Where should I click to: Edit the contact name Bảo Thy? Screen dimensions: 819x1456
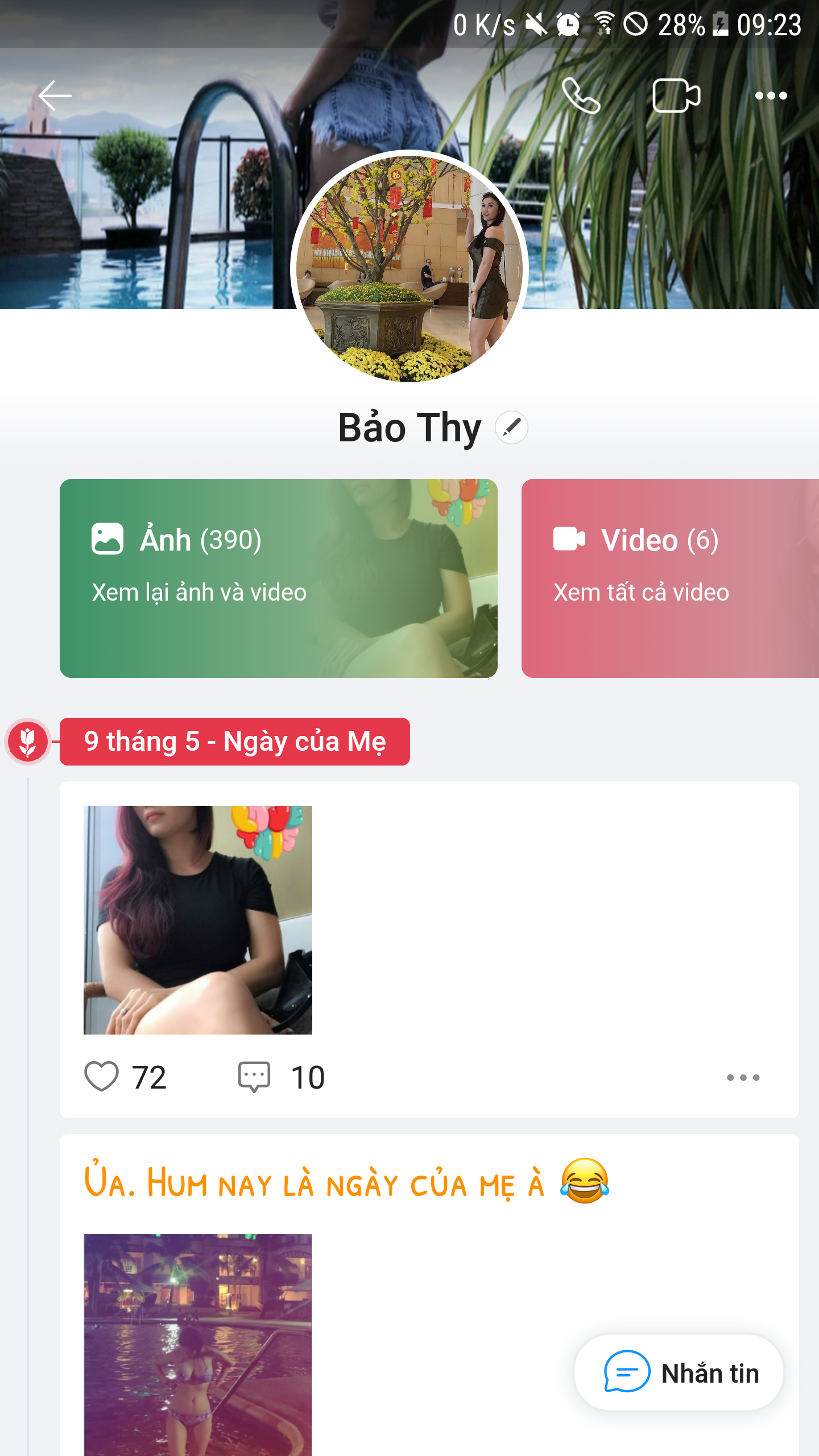pyautogui.click(x=511, y=428)
